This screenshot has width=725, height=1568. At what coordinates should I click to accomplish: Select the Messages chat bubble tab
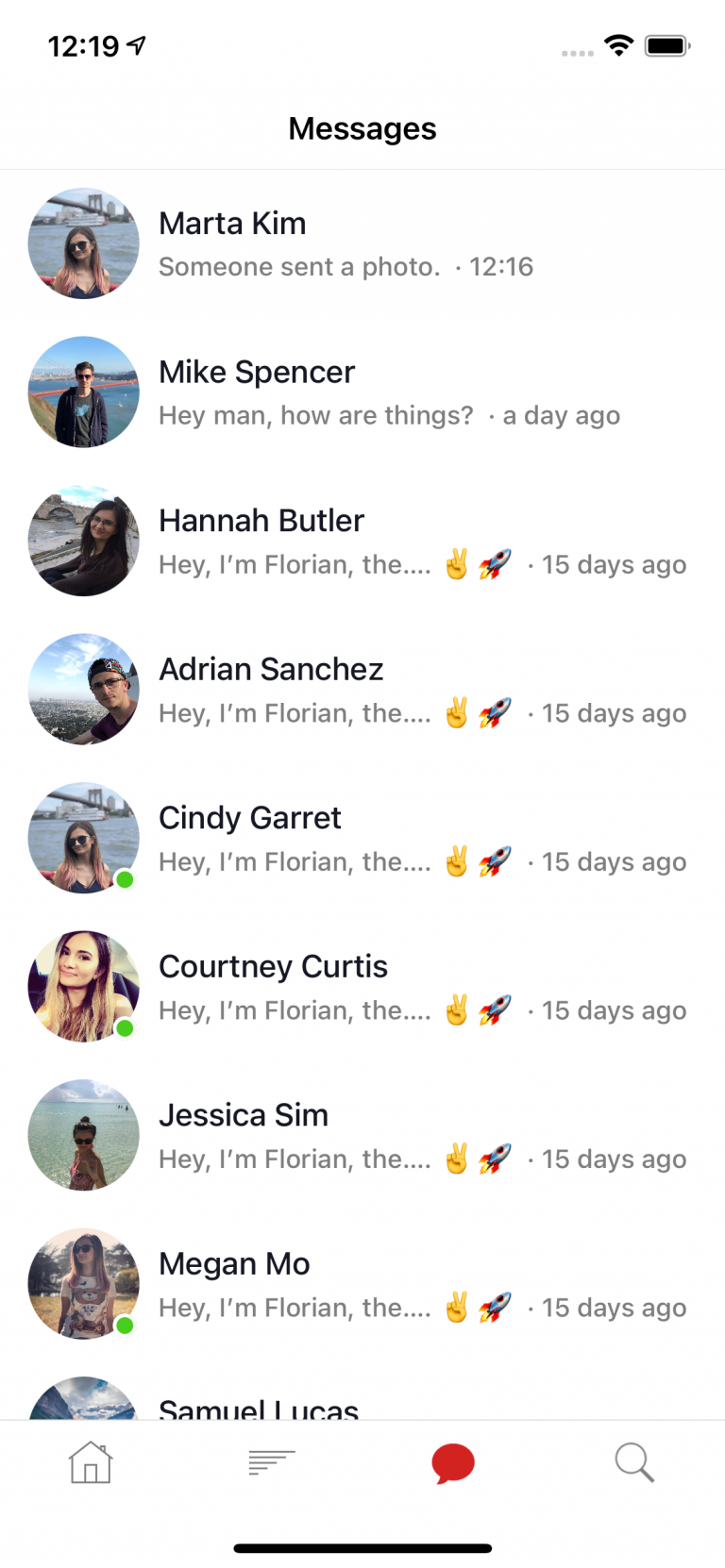453,1463
